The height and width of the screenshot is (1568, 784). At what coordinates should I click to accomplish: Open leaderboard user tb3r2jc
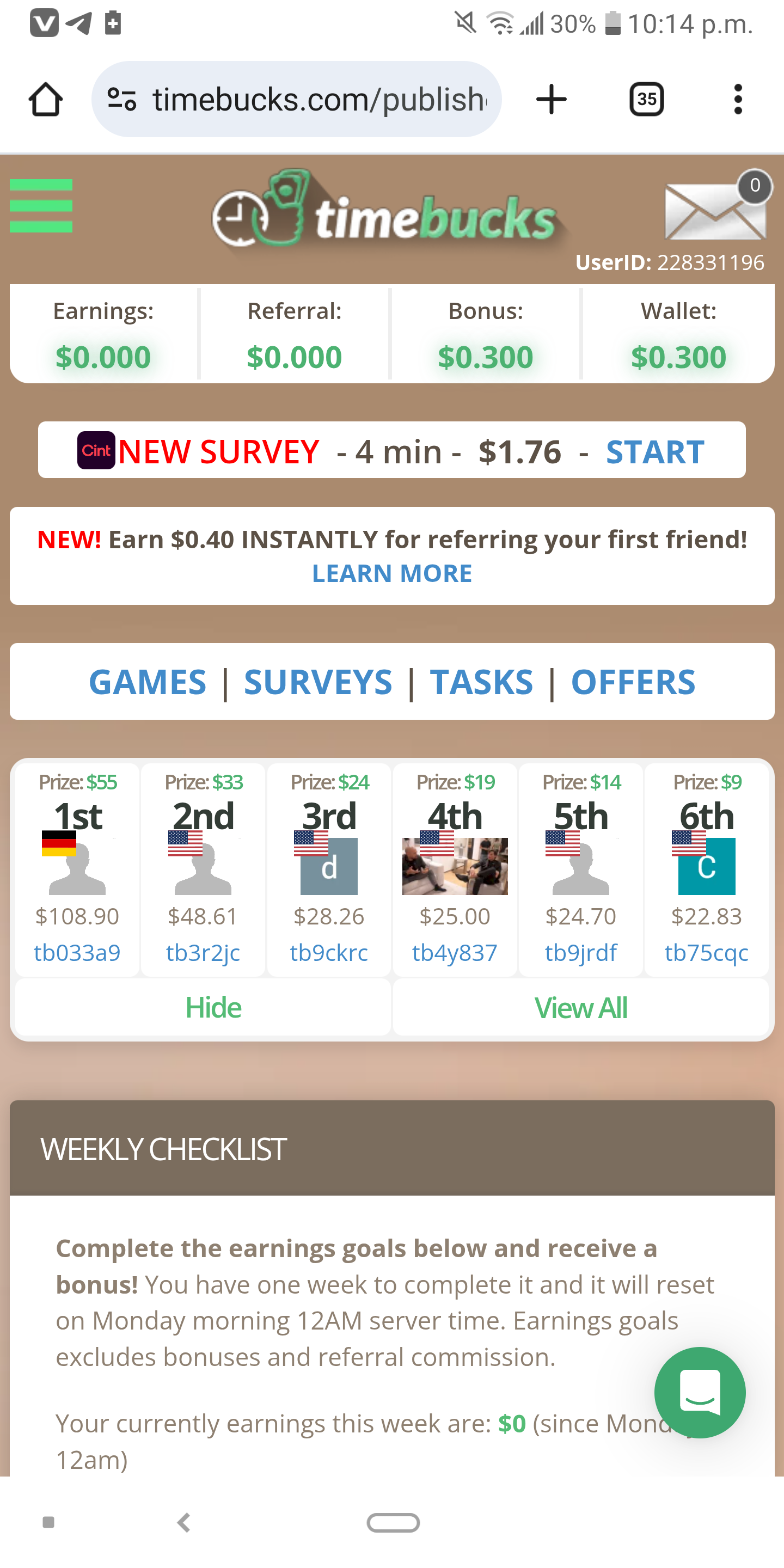[x=203, y=953]
